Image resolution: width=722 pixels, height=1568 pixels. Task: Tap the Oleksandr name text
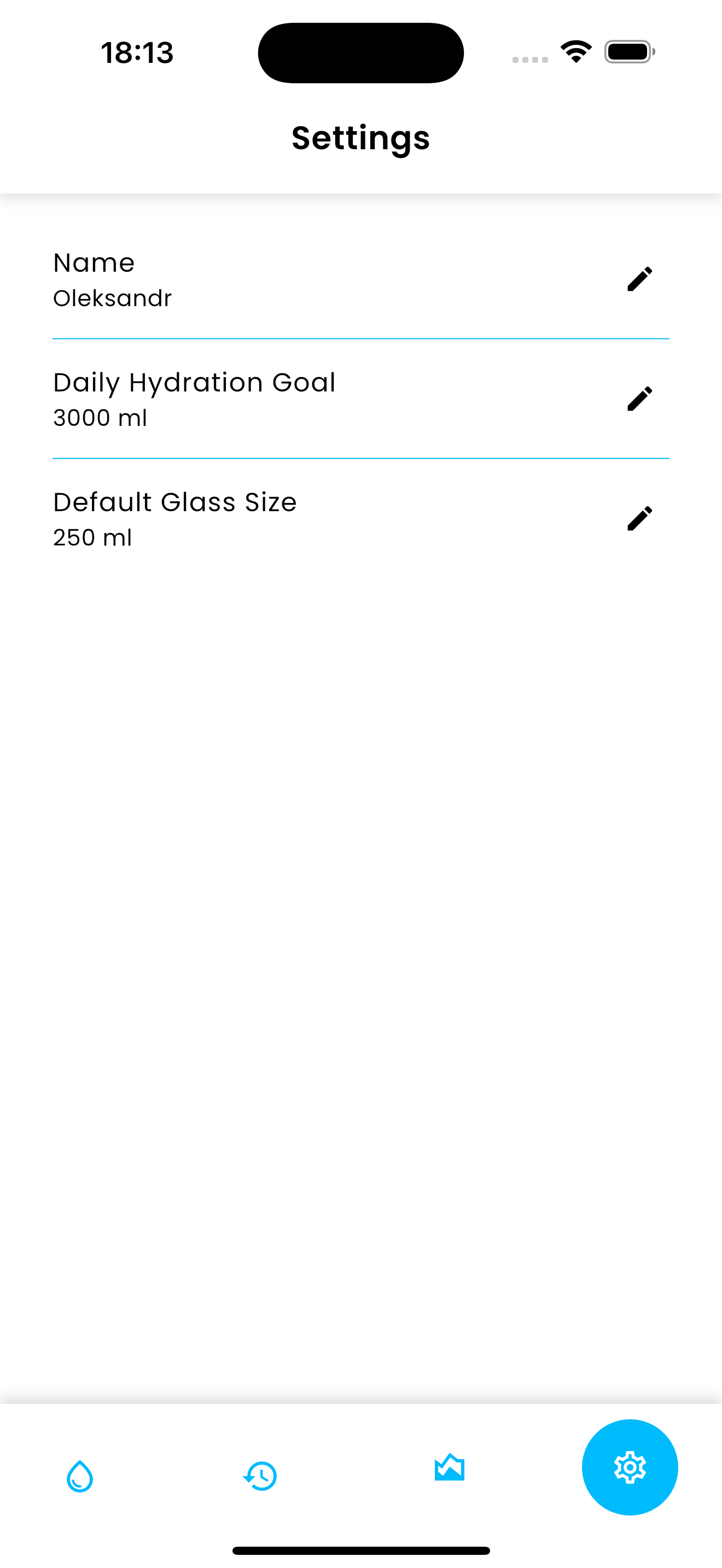[112, 299]
